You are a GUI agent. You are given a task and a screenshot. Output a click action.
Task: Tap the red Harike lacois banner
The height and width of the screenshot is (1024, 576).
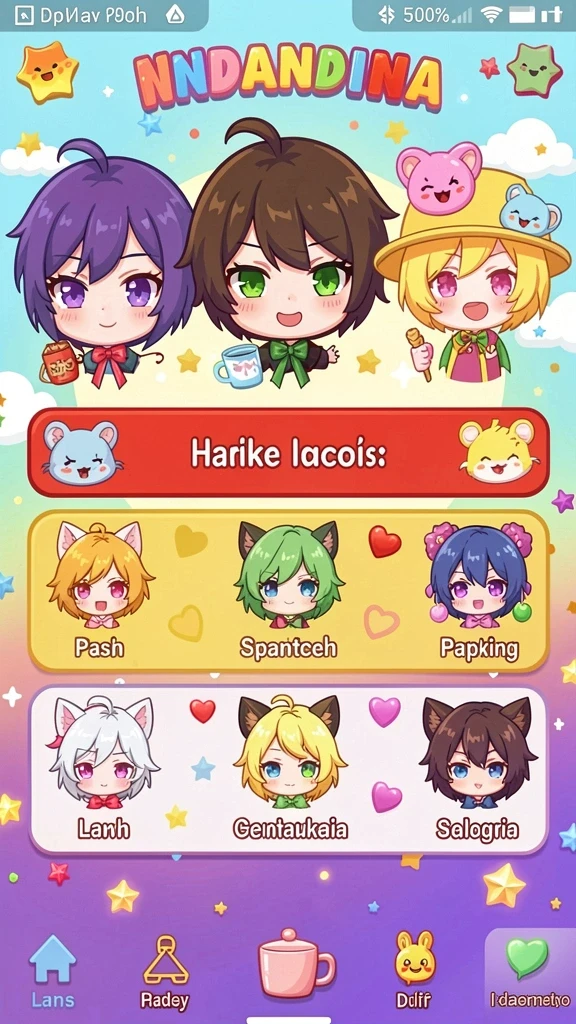click(x=288, y=453)
